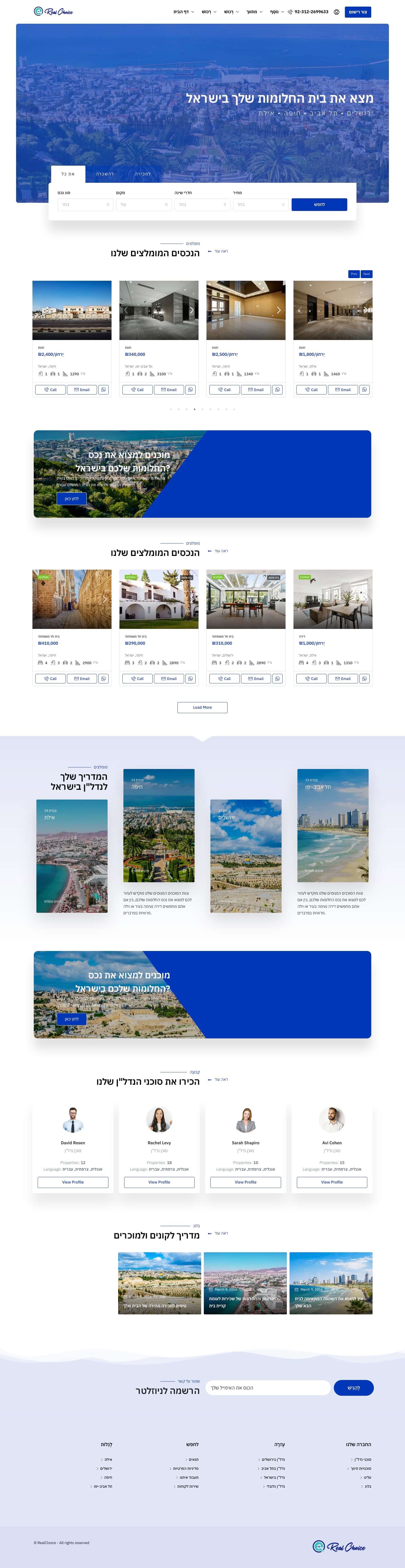Viewport: 405px width, 1568px height.
Task: Switch to the להשכרה search tab
Action: pyautogui.click(x=105, y=174)
